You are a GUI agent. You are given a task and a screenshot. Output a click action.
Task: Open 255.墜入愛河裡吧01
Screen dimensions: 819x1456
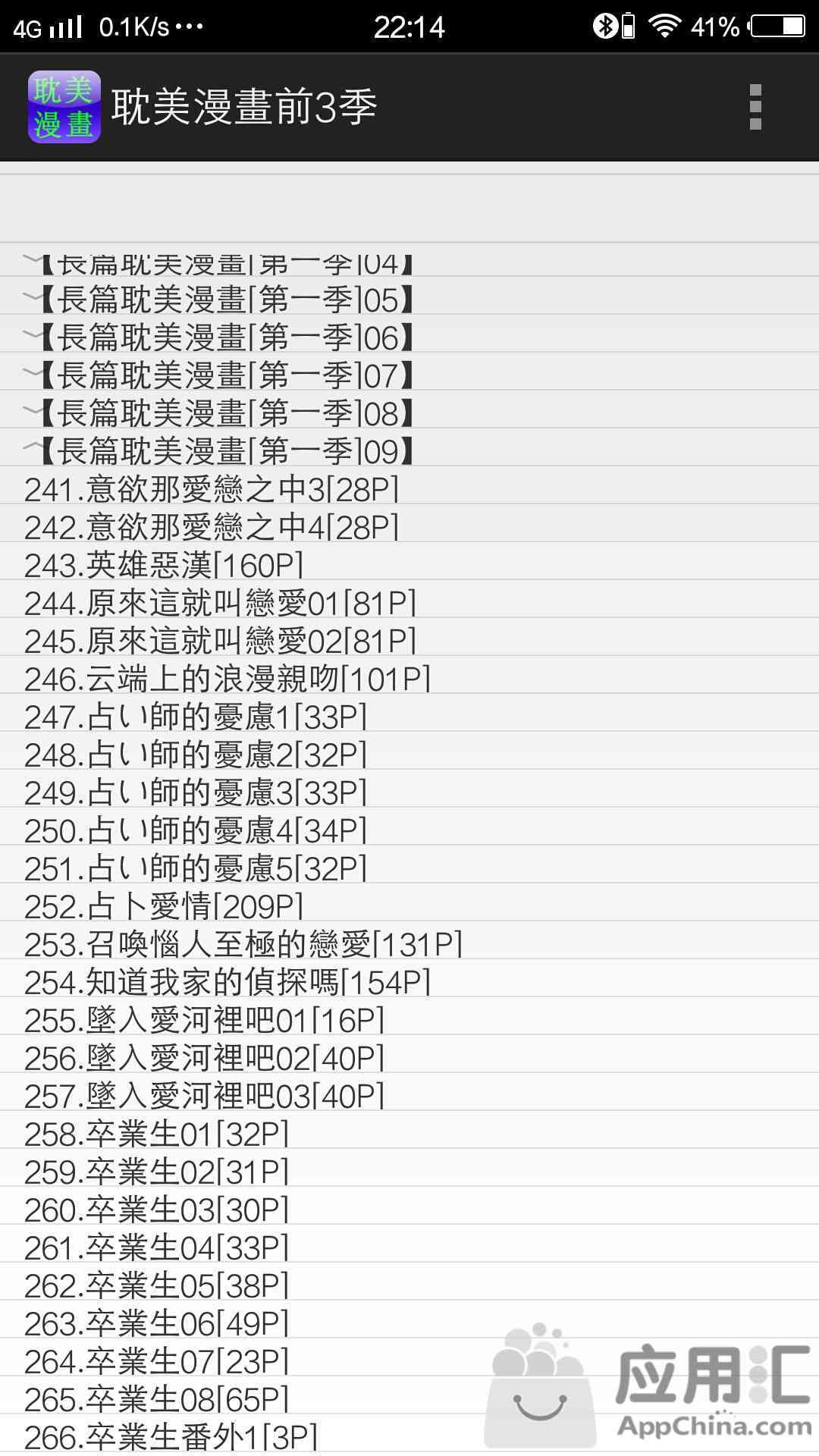409,1020
